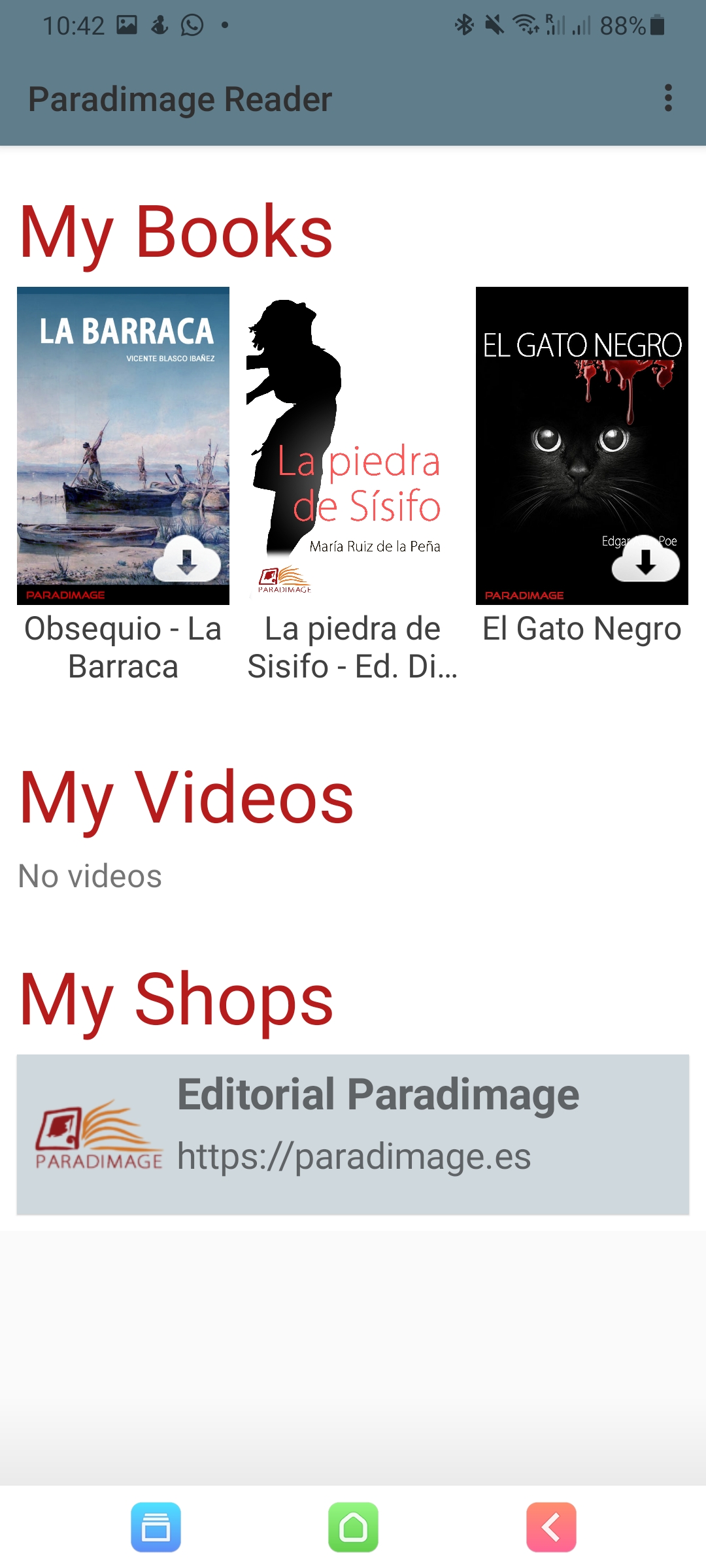Open the La Barraca book cover
Viewport: 706px width, 1568px height.
(x=123, y=444)
